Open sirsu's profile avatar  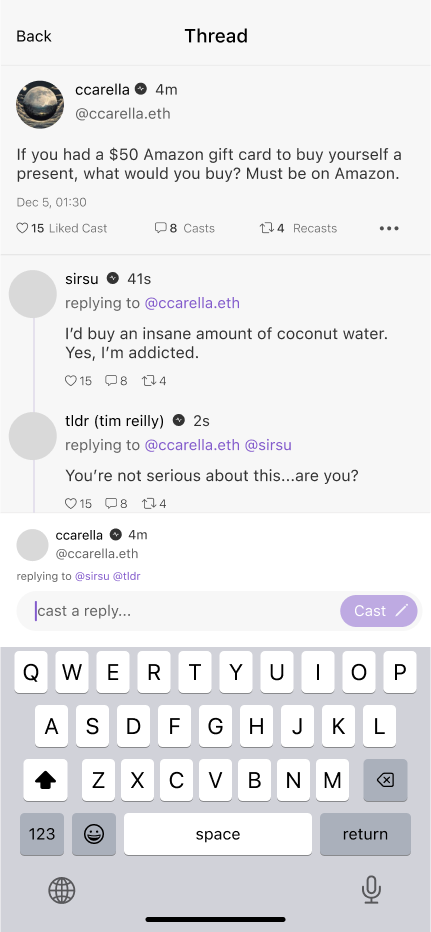(x=33, y=294)
